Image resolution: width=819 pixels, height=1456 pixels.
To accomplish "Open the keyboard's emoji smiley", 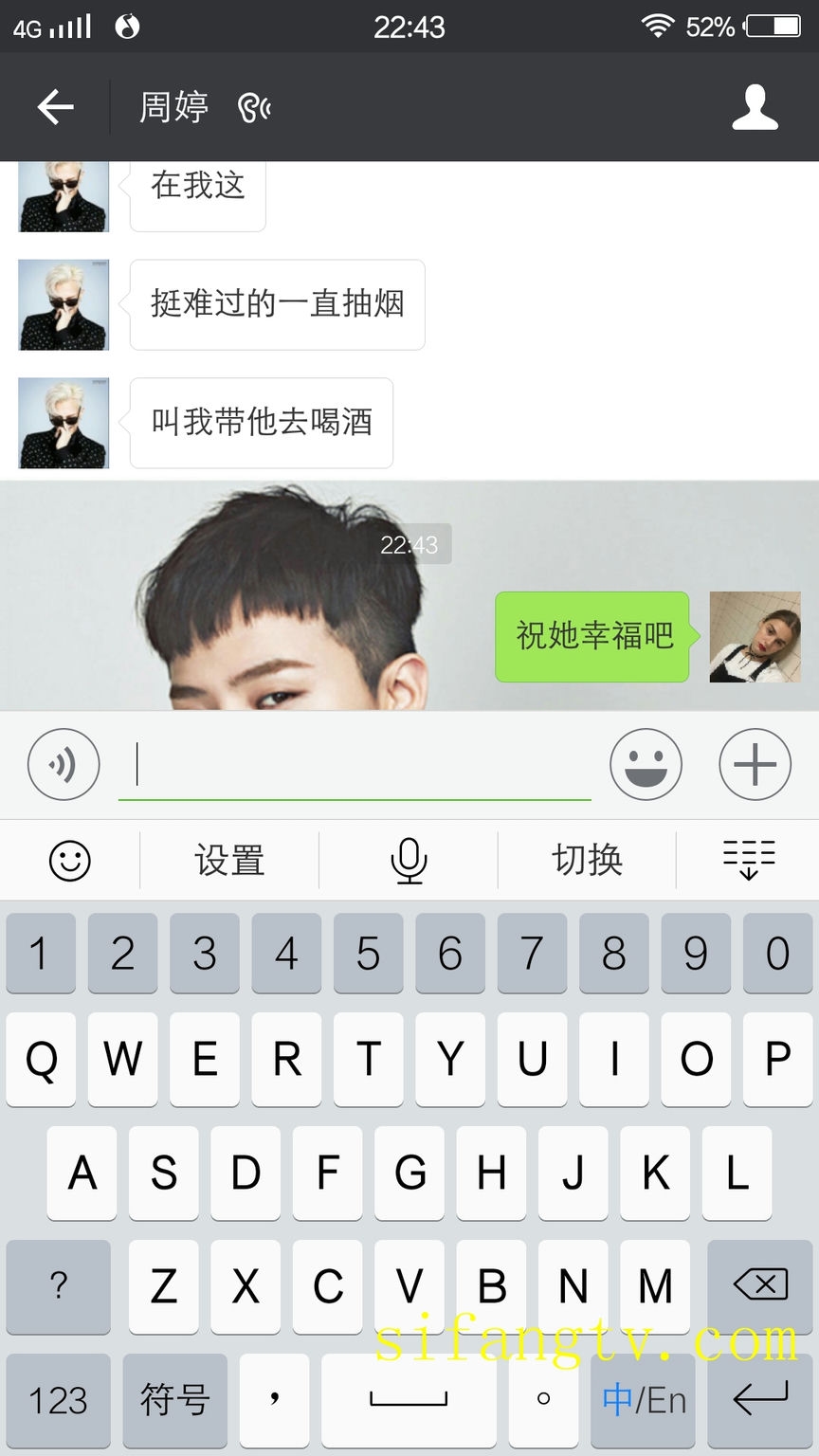I will (x=70, y=861).
